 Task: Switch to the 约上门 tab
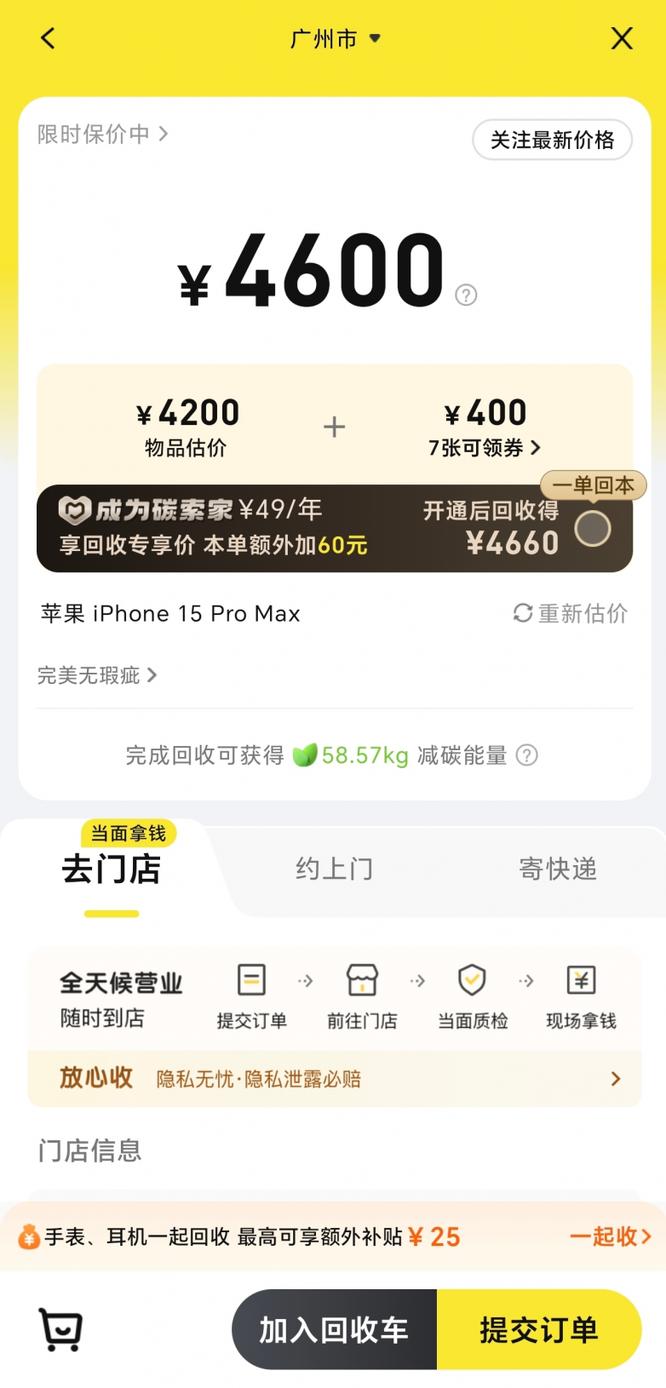(x=334, y=868)
